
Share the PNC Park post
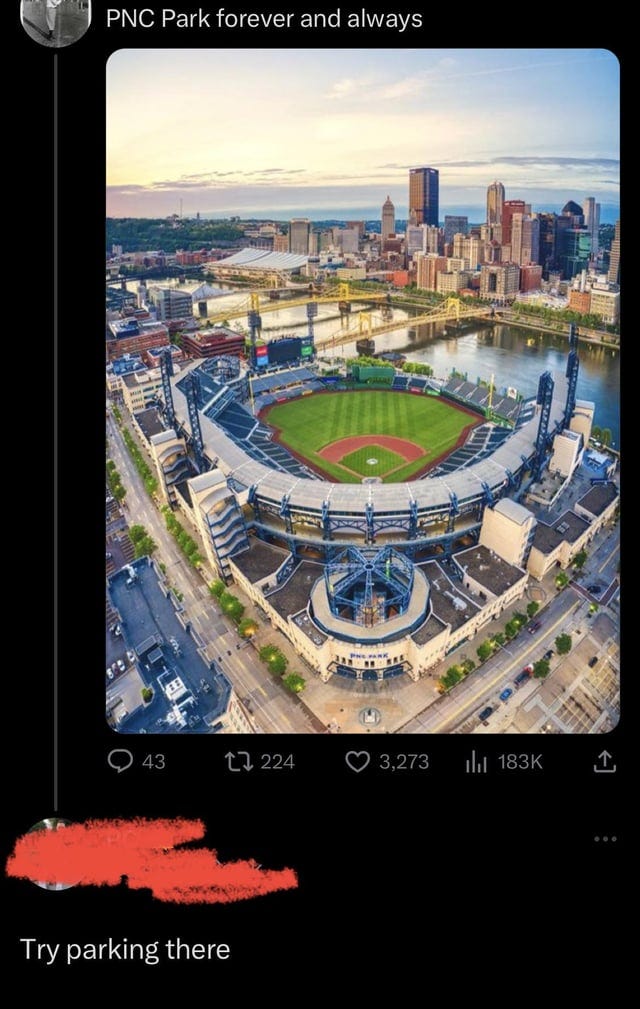click(x=604, y=762)
